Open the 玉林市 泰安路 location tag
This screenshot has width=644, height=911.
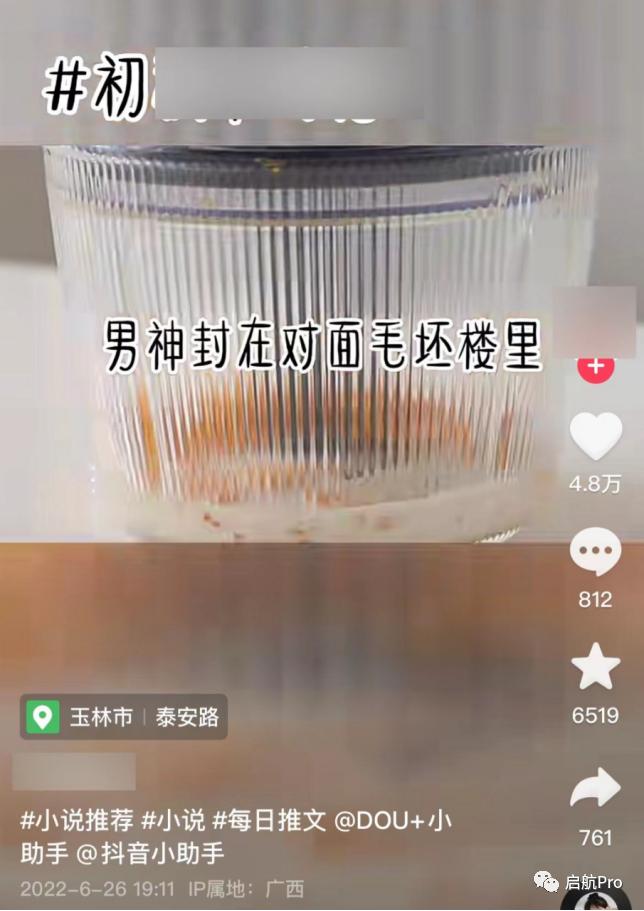124,717
